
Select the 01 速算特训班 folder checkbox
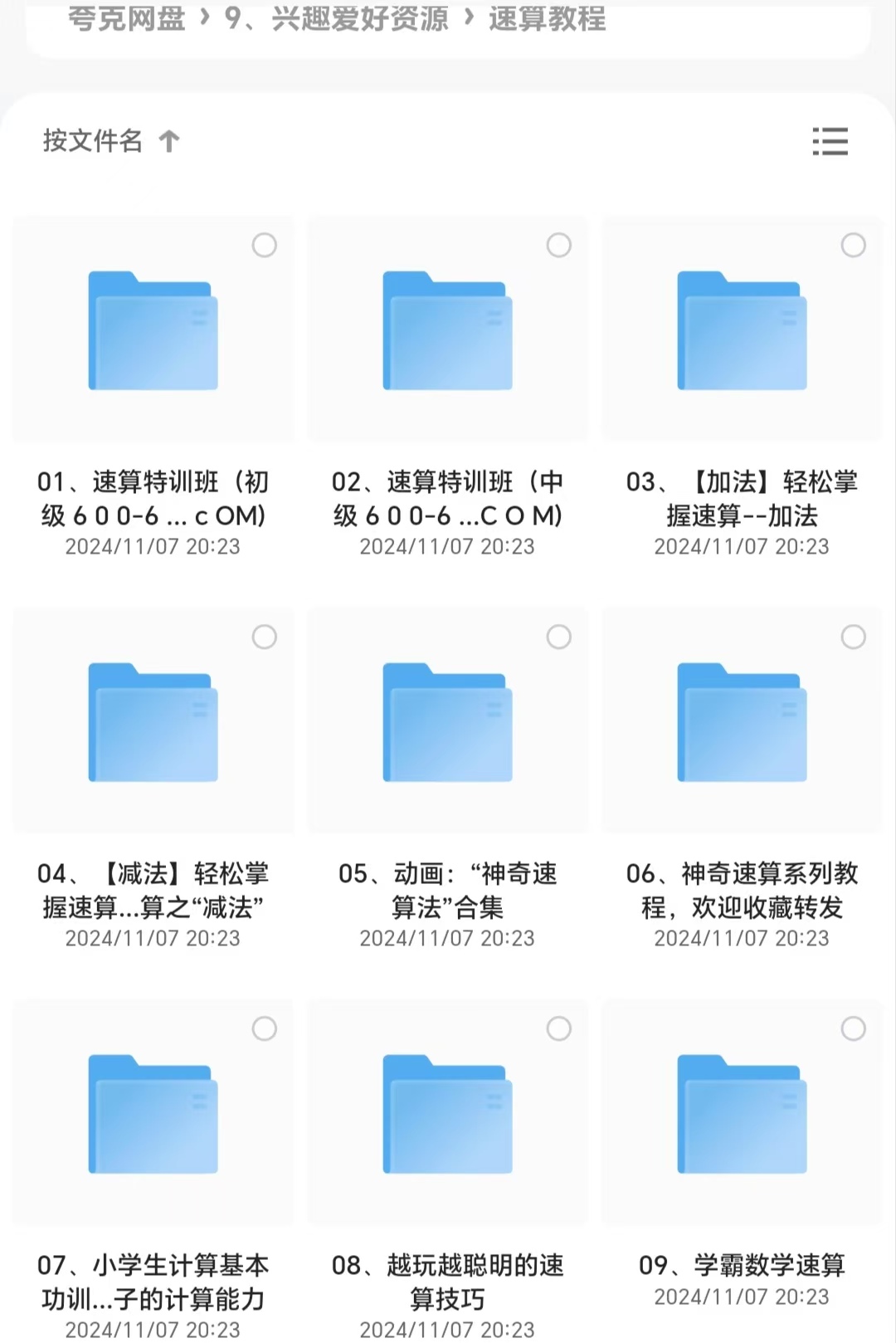pos(264,245)
